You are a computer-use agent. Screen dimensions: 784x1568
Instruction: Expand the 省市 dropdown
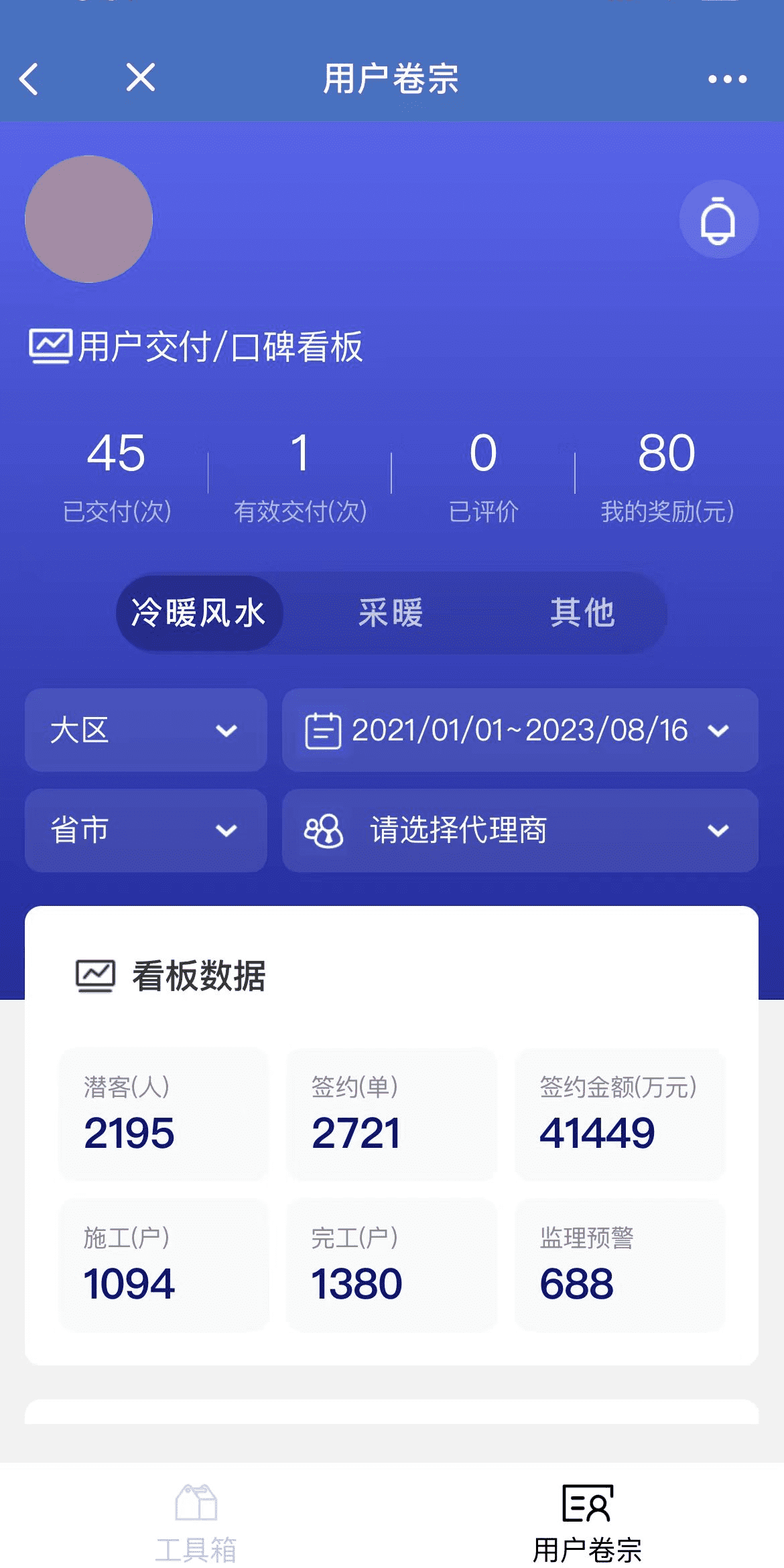pos(145,830)
